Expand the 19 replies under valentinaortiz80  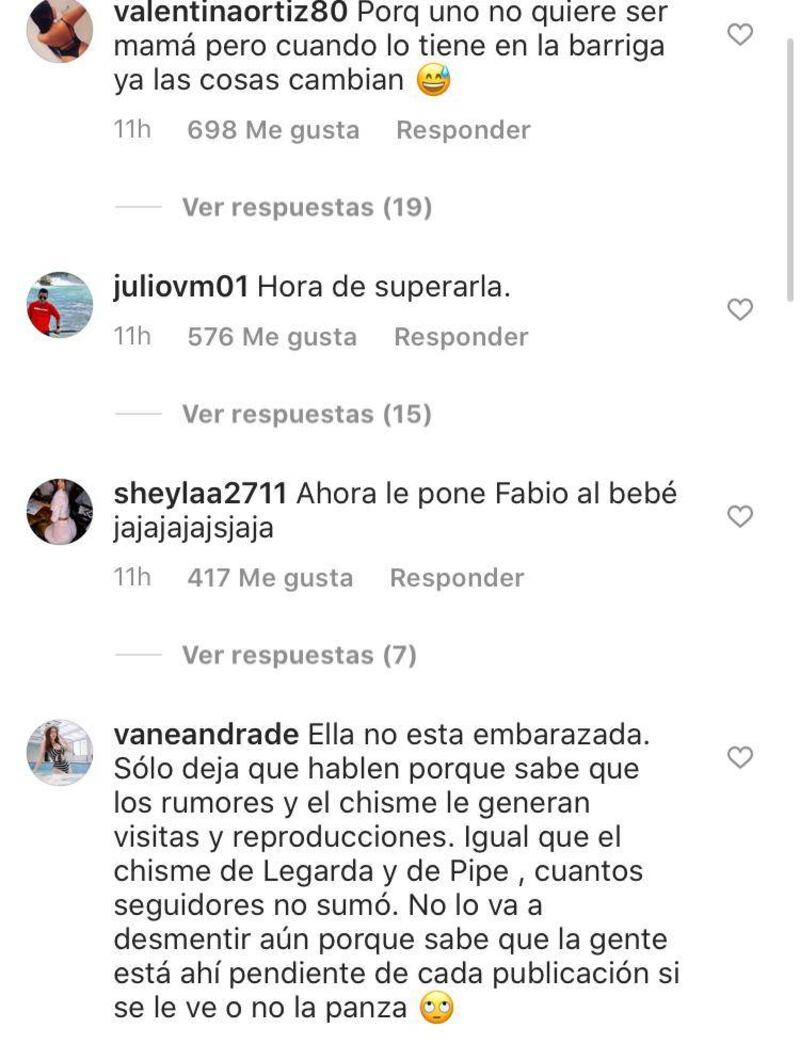(306, 207)
